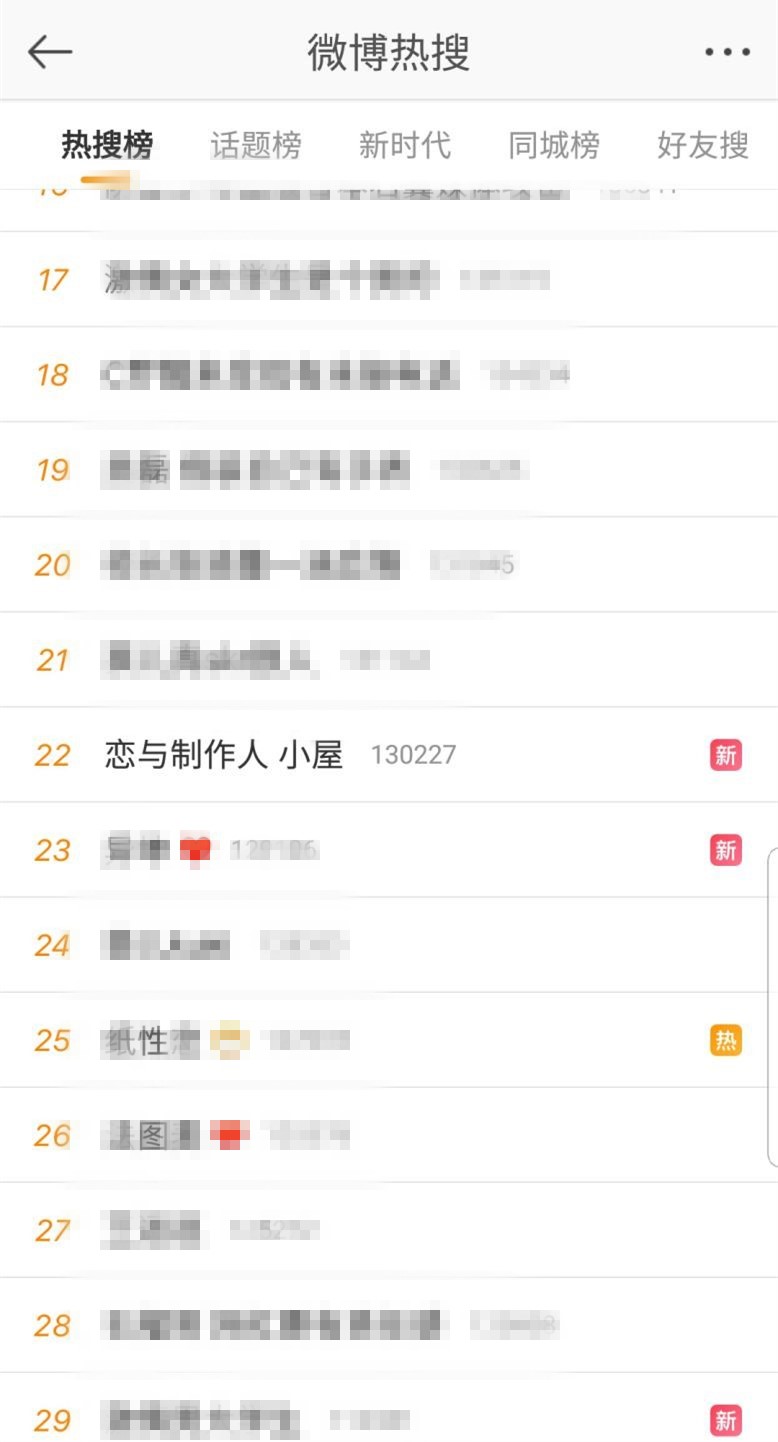Open the 同城榜 tab
Image resolution: width=778 pixels, height=1442 pixels.
point(554,145)
